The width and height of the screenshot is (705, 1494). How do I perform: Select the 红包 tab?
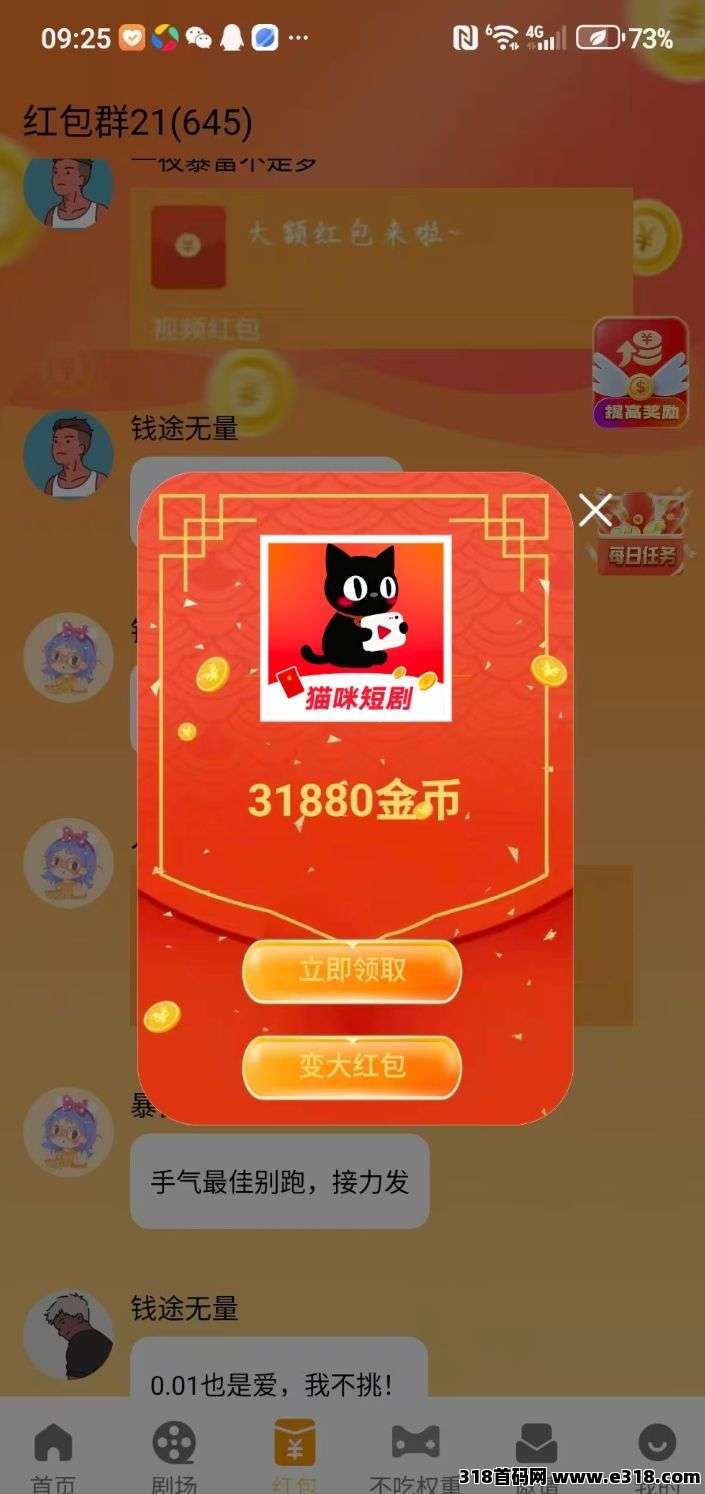coord(294,1455)
